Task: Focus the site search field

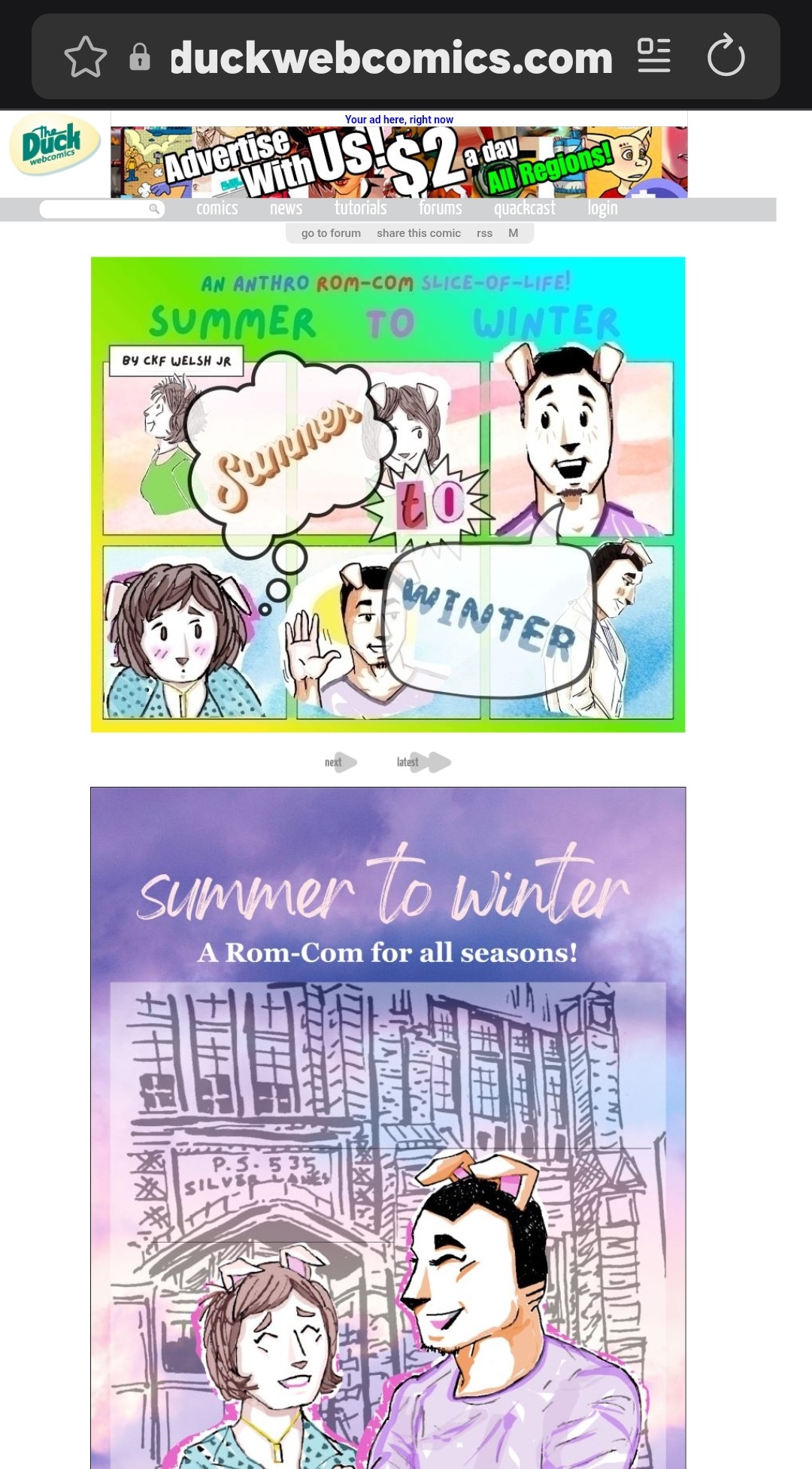Action: pyautogui.click(x=95, y=209)
